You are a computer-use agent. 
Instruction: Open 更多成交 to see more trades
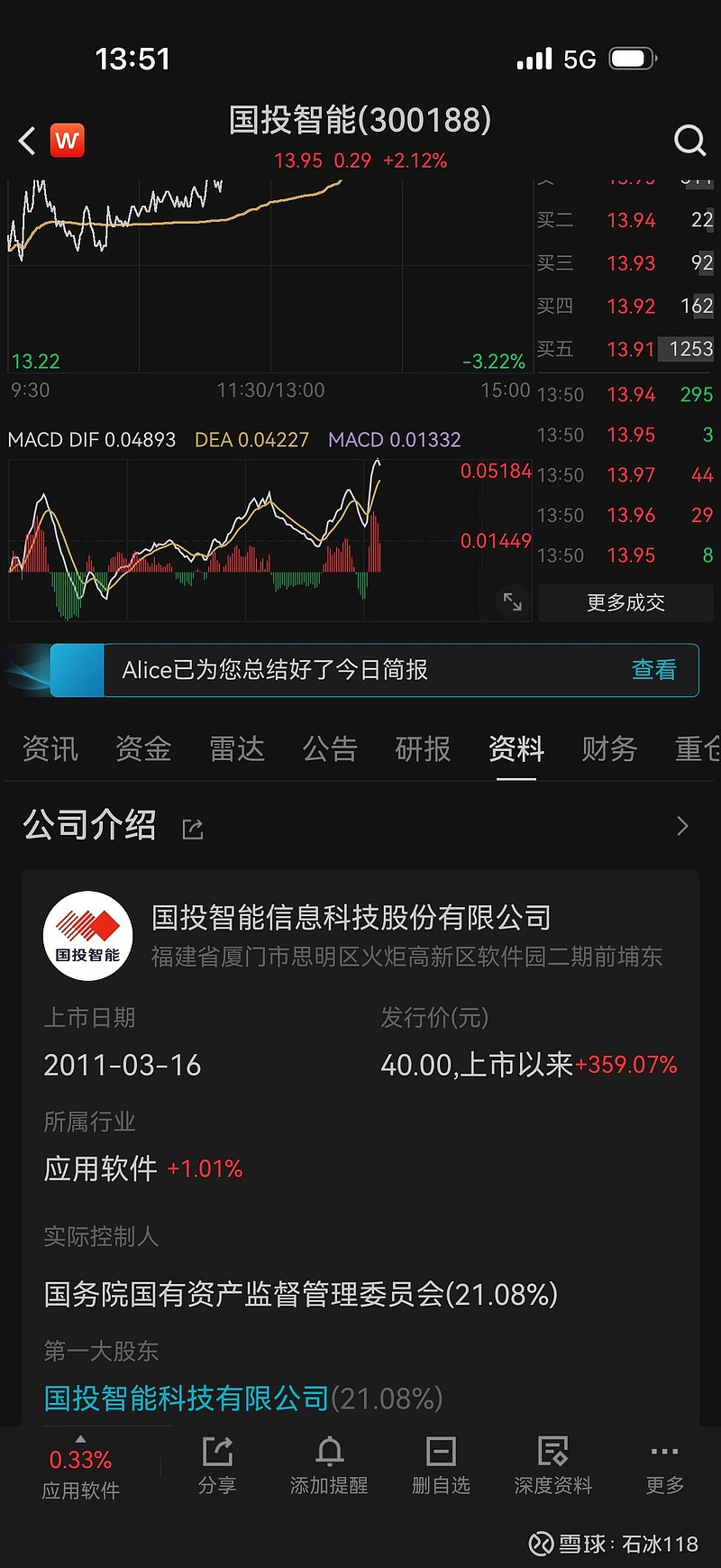click(625, 602)
